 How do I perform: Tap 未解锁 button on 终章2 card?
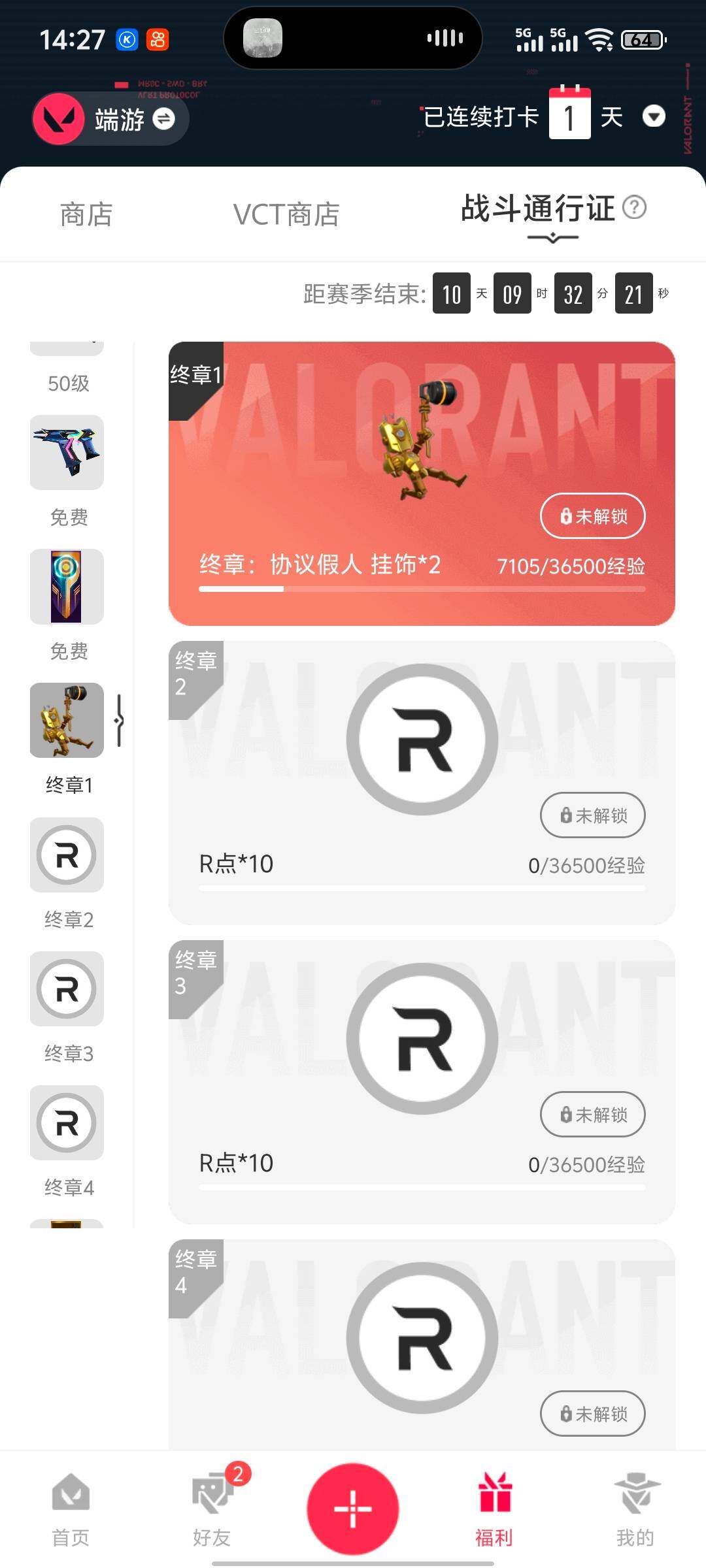[592, 815]
